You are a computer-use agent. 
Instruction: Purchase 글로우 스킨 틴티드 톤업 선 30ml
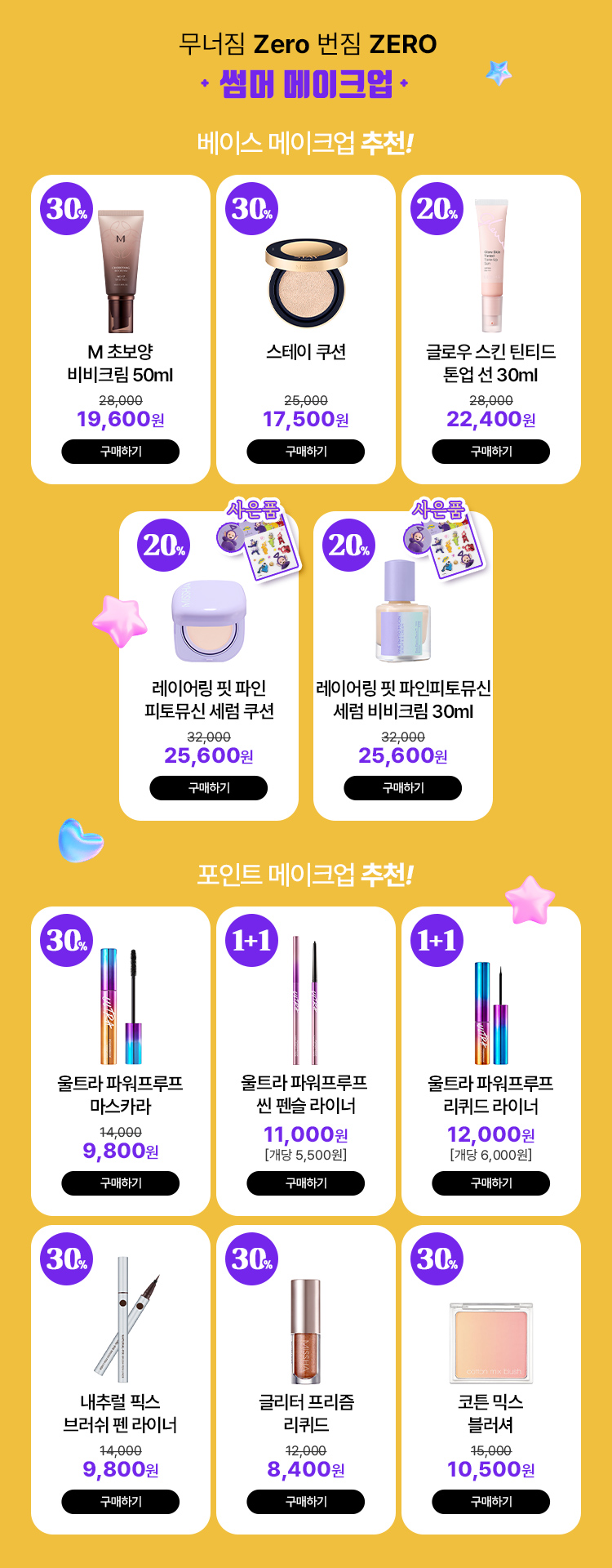(x=490, y=452)
